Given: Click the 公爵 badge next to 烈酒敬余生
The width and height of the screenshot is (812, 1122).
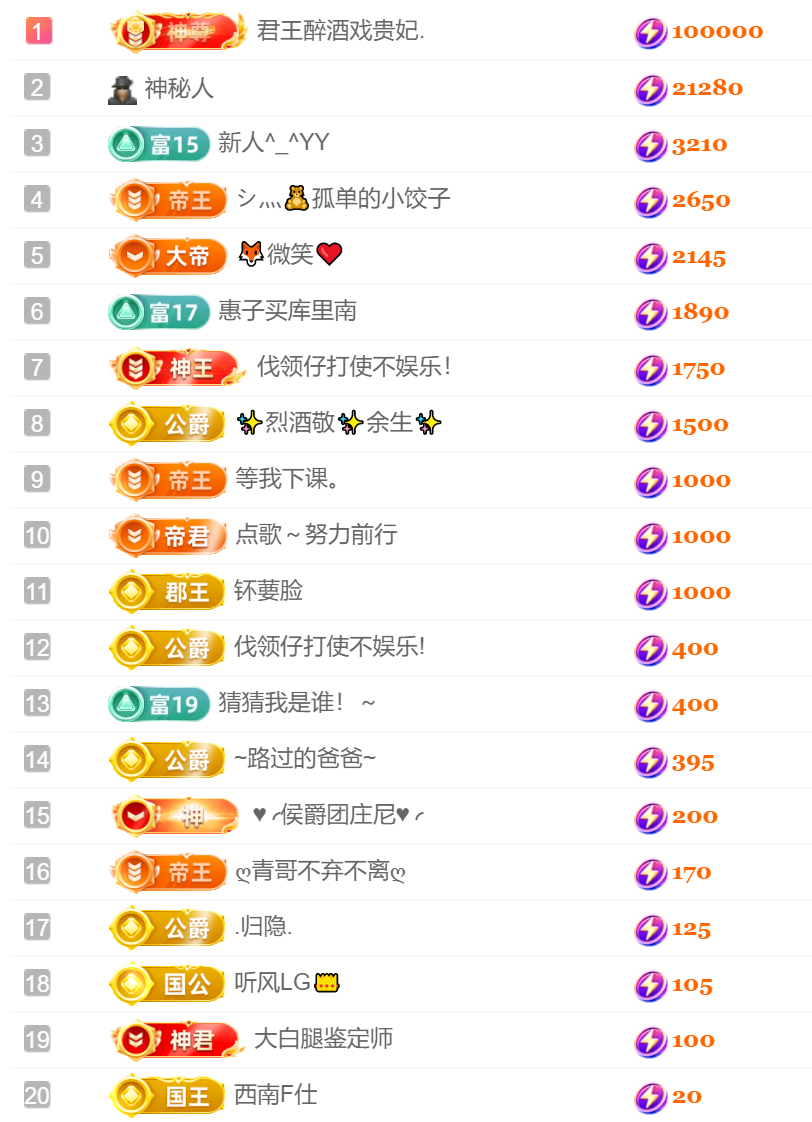Looking at the screenshot, I should 166,423.
